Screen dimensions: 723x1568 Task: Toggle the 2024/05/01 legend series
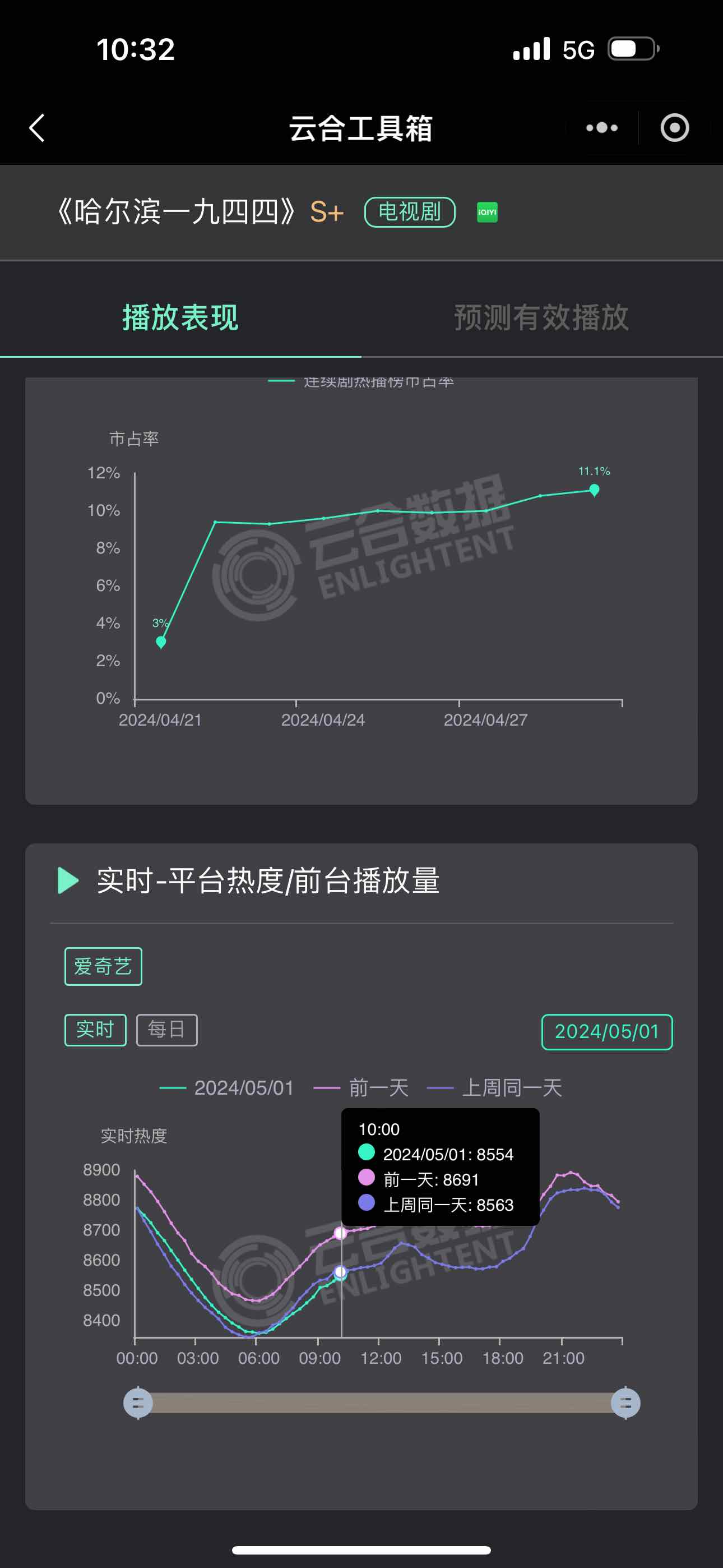pos(228,1088)
